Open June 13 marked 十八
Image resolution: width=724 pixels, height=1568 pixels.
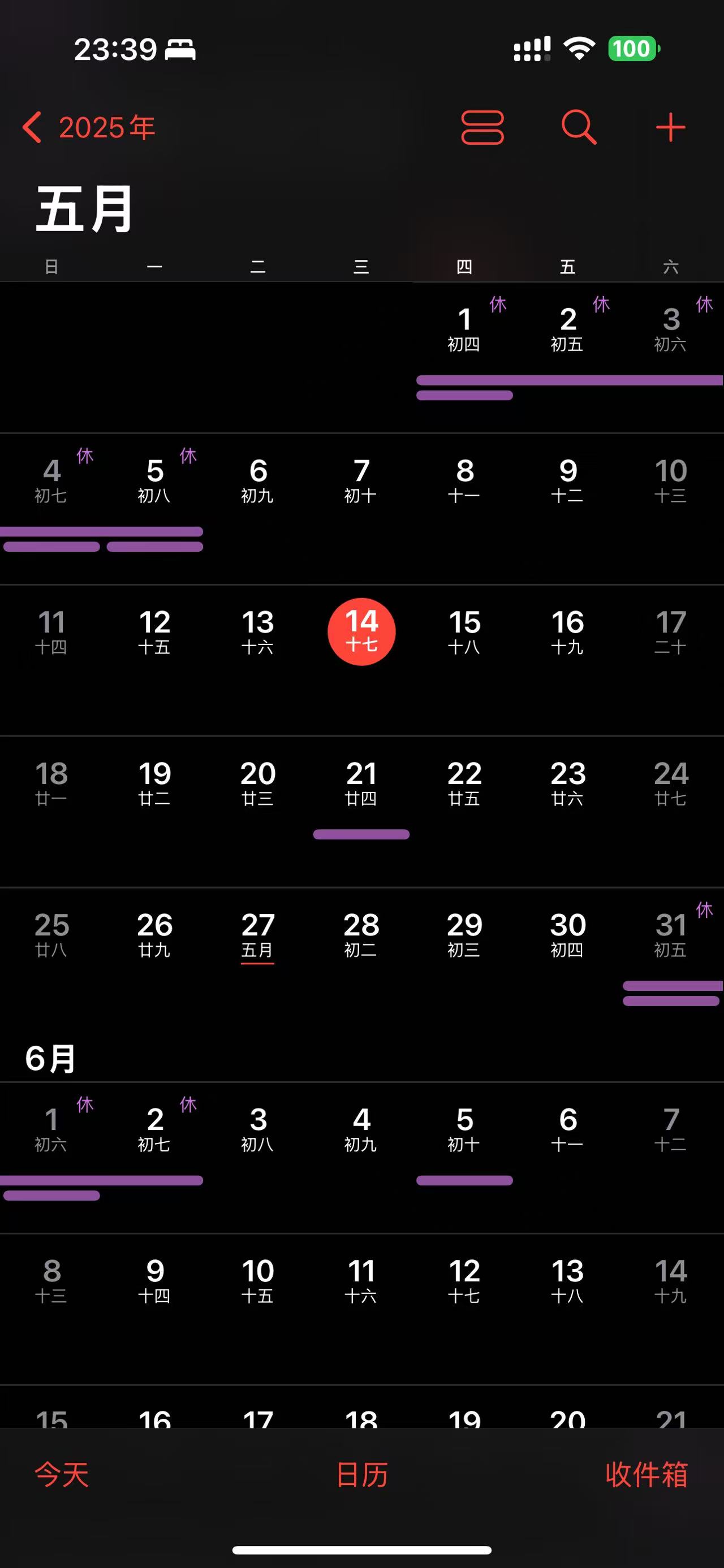[x=568, y=1280]
